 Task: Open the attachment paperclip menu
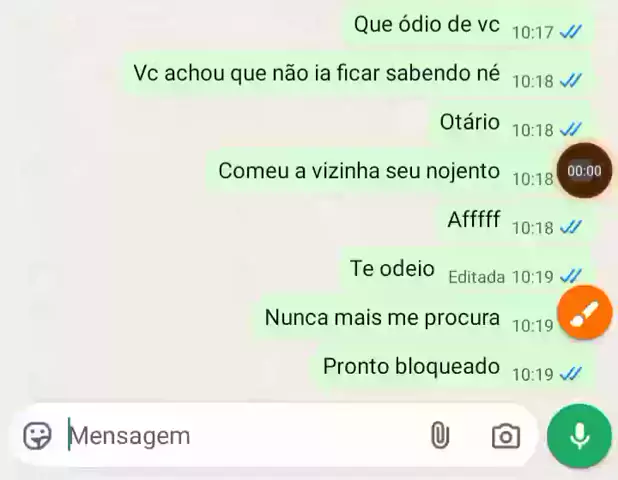[x=439, y=436]
